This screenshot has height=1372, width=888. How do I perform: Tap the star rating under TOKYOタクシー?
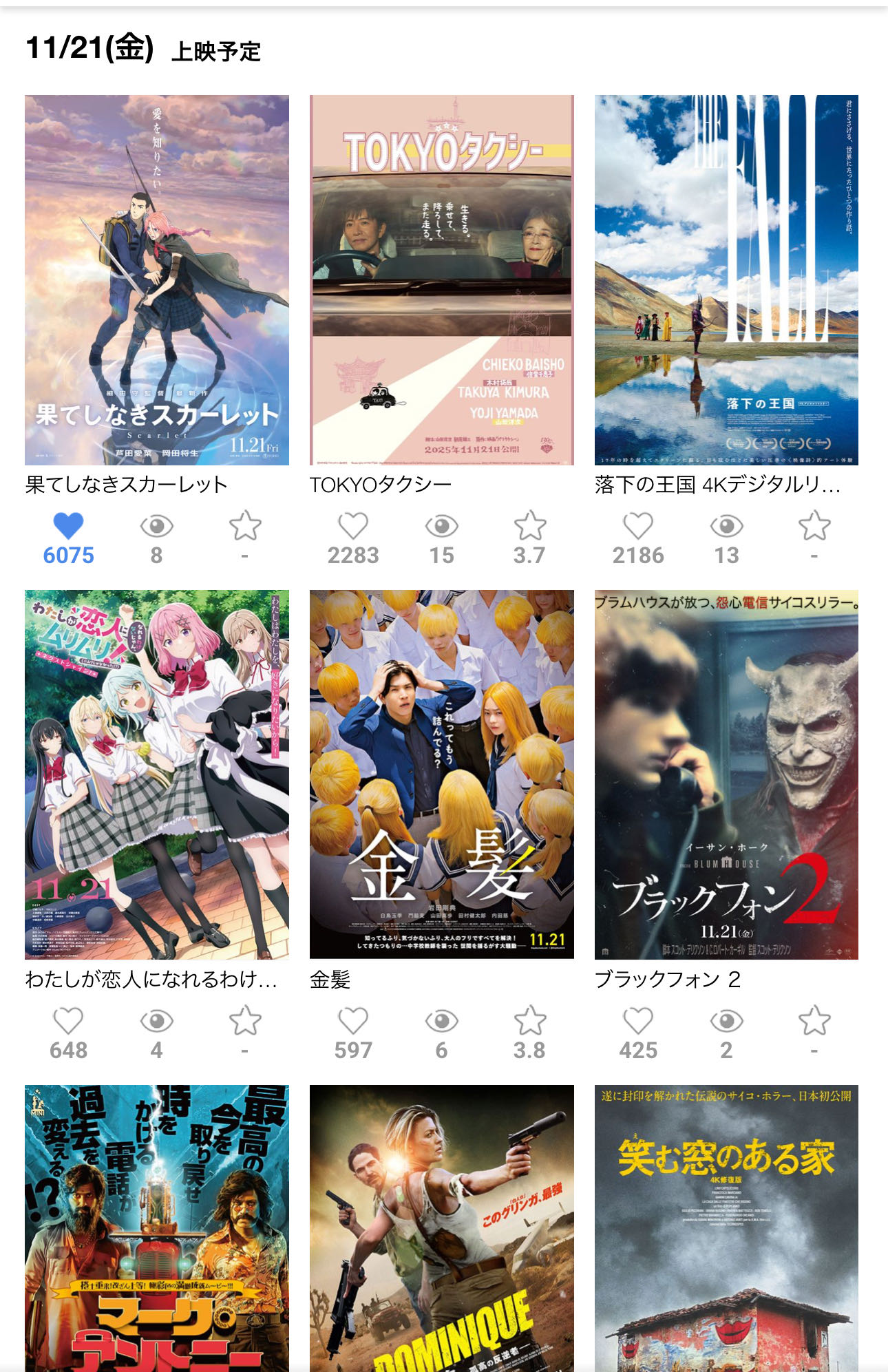[529, 527]
